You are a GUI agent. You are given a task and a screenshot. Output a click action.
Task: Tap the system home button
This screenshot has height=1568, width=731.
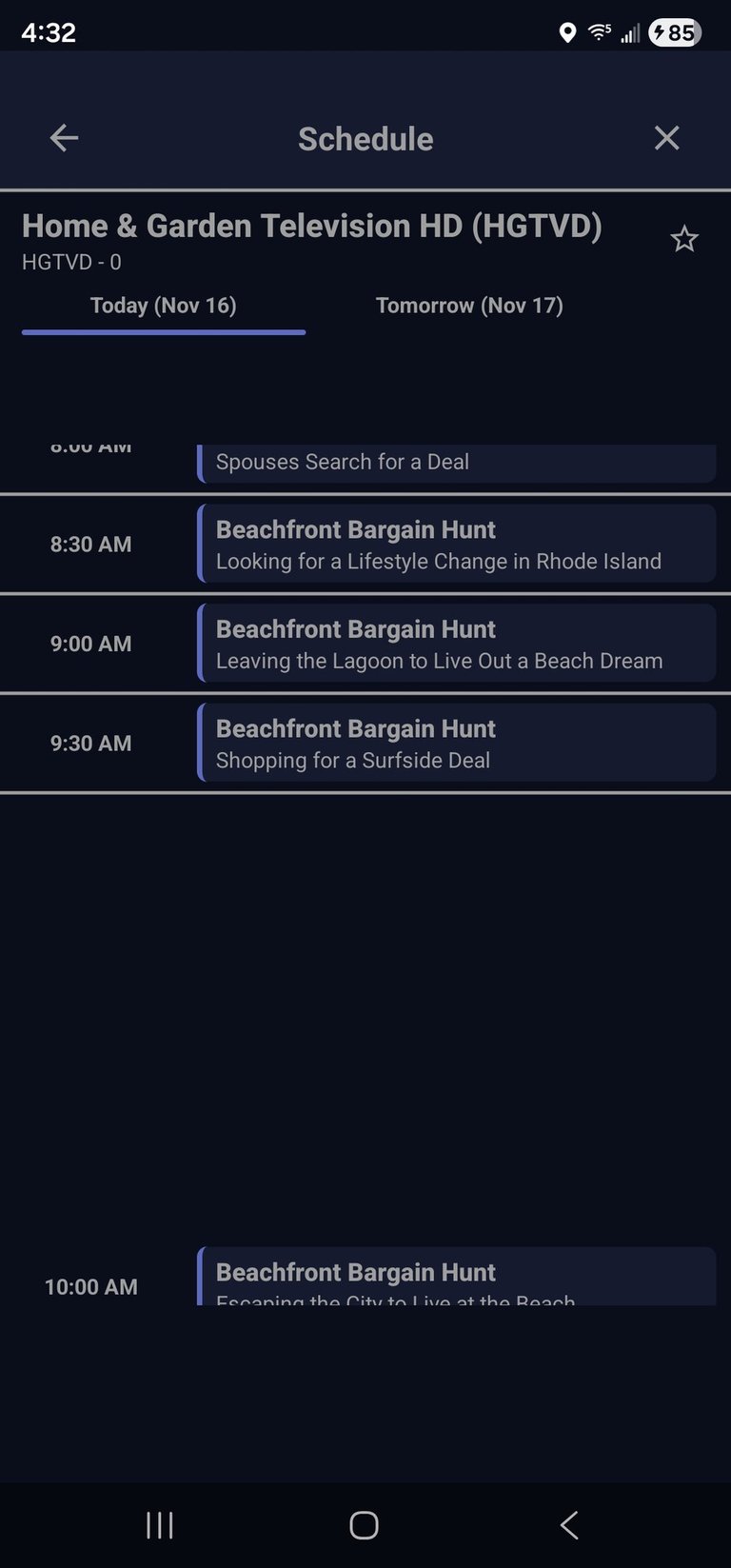point(364,1525)
